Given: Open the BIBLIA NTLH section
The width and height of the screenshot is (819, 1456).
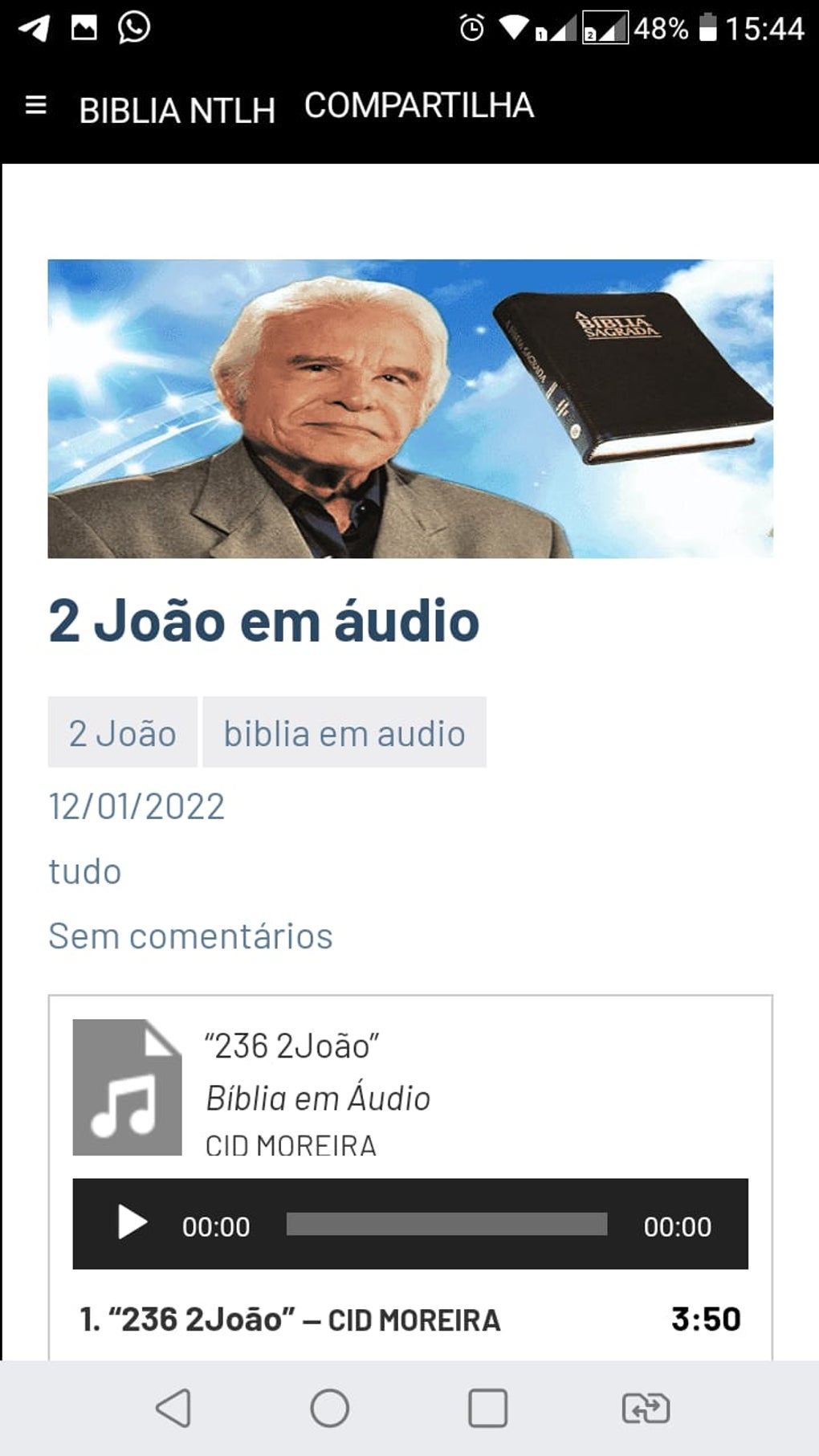Looking at the screenshot, I should click(x=177, y=110).
